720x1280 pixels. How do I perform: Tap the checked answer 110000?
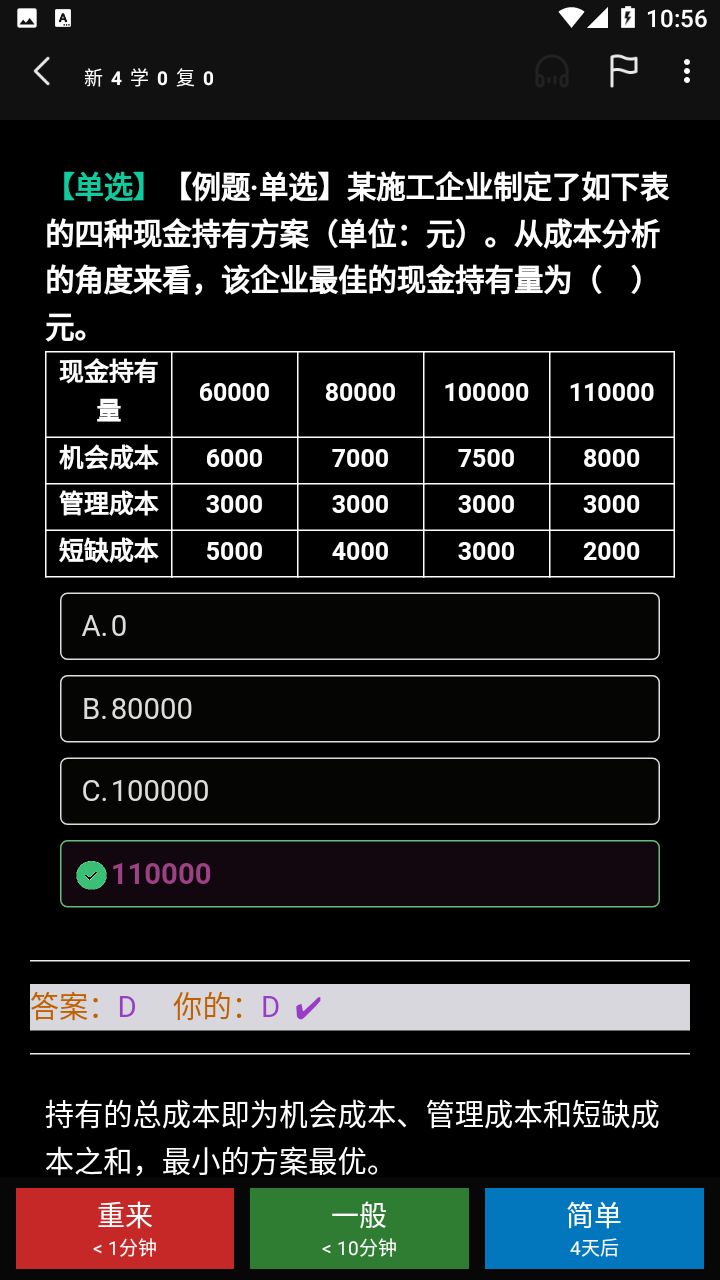tap(360, 874)
